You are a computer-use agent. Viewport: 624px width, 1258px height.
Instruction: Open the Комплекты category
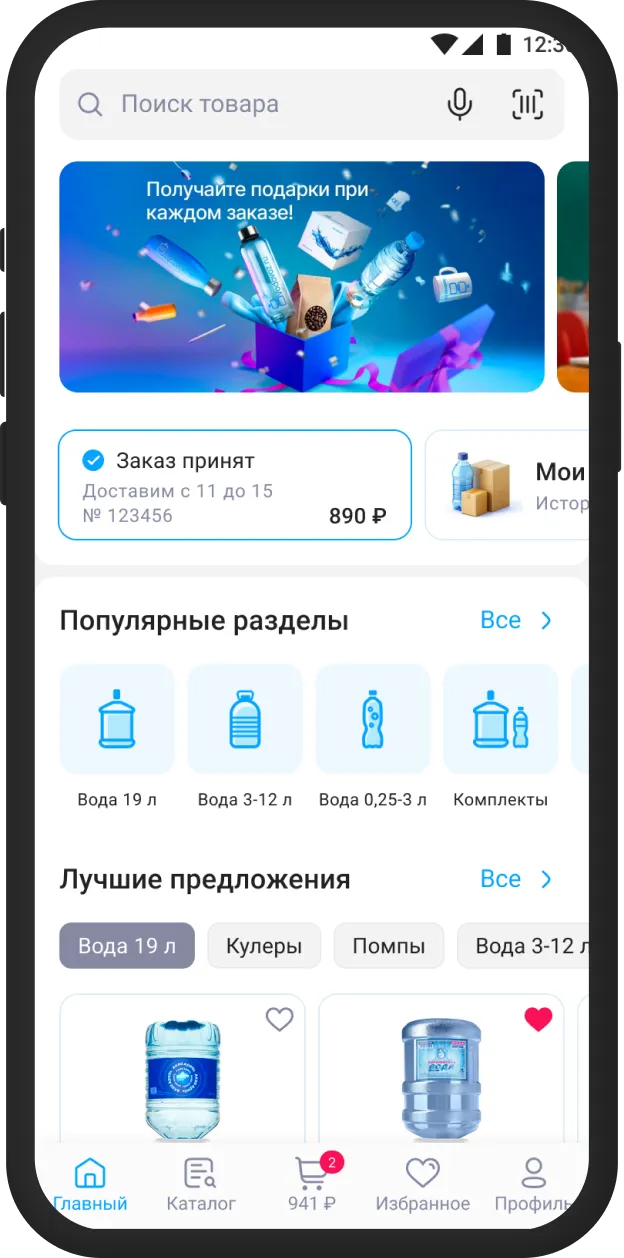(x=500, y=733)
